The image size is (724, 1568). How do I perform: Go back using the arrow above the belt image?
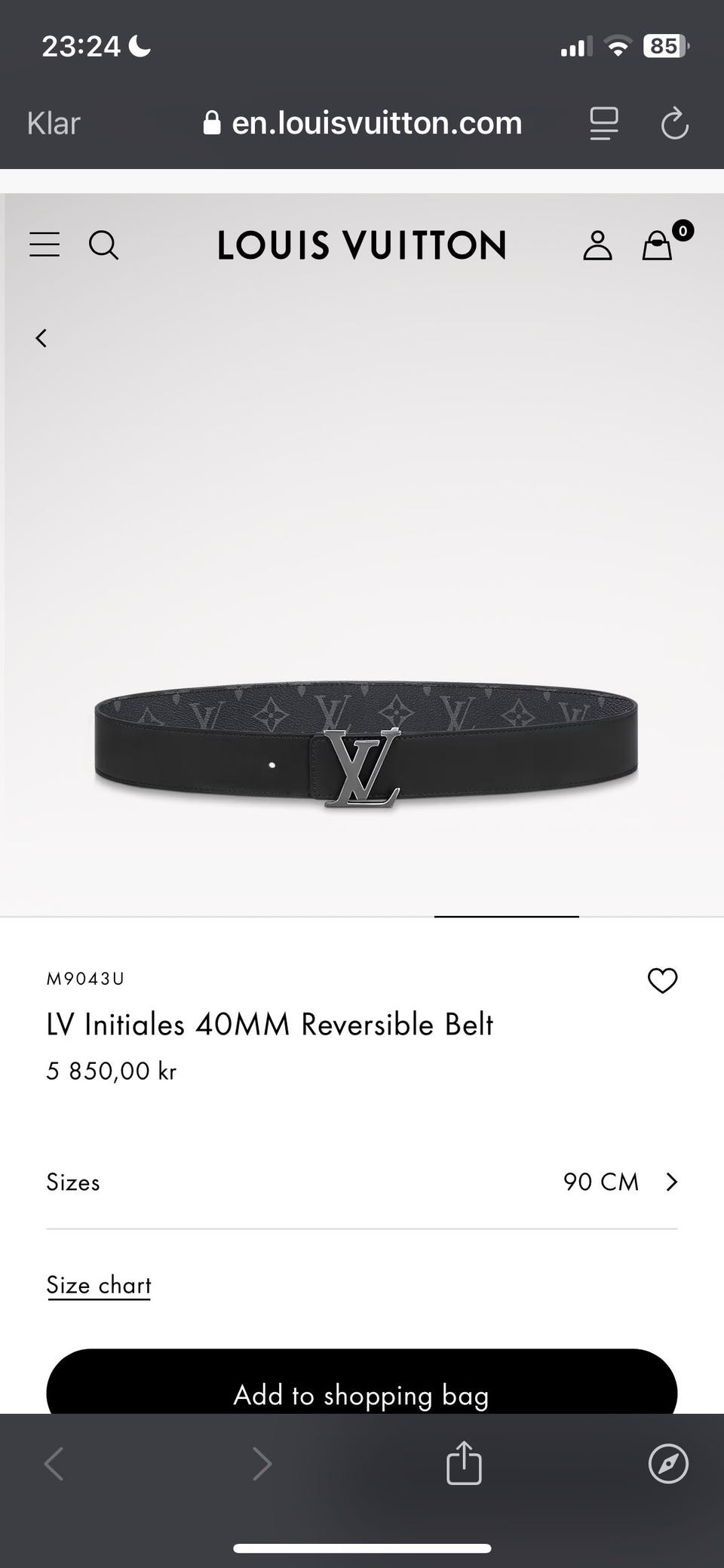click(x=41, y=338)
